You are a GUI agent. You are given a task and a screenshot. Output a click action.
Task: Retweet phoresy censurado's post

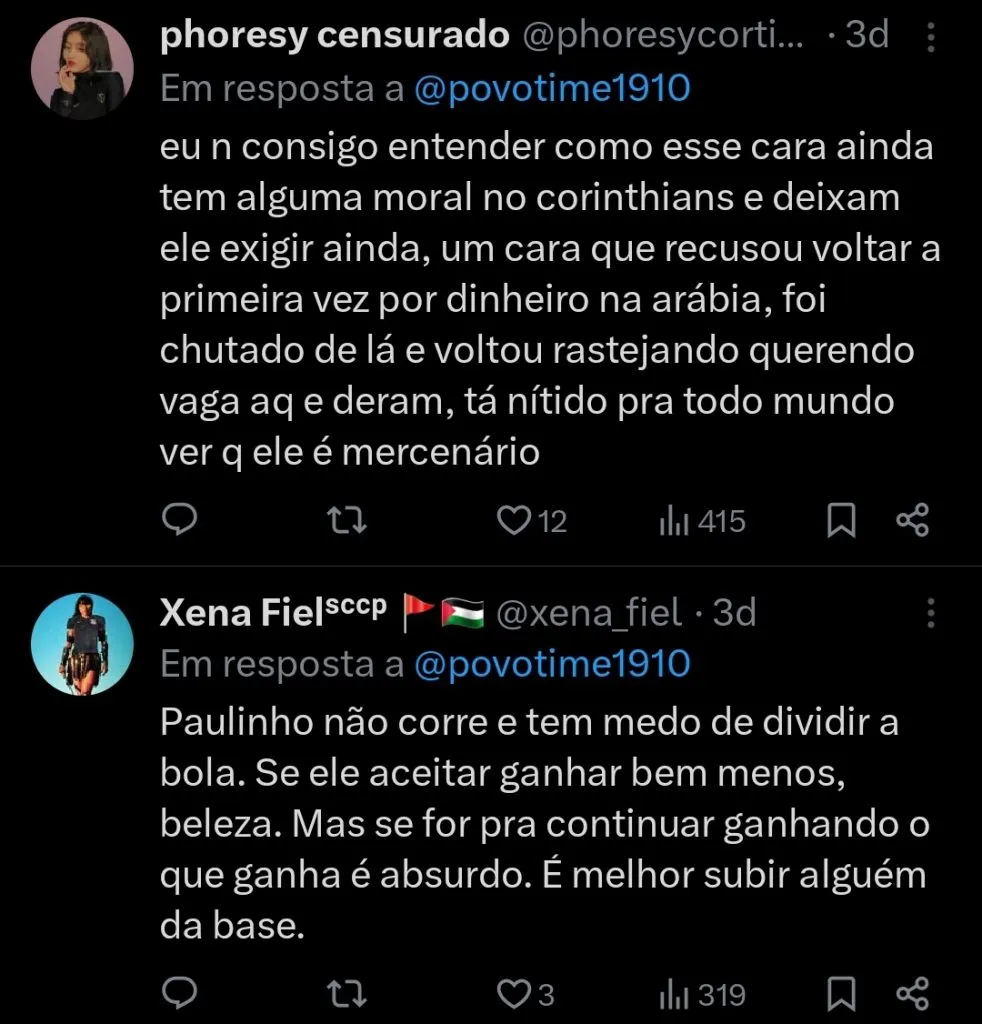click(x=346, y=519)
